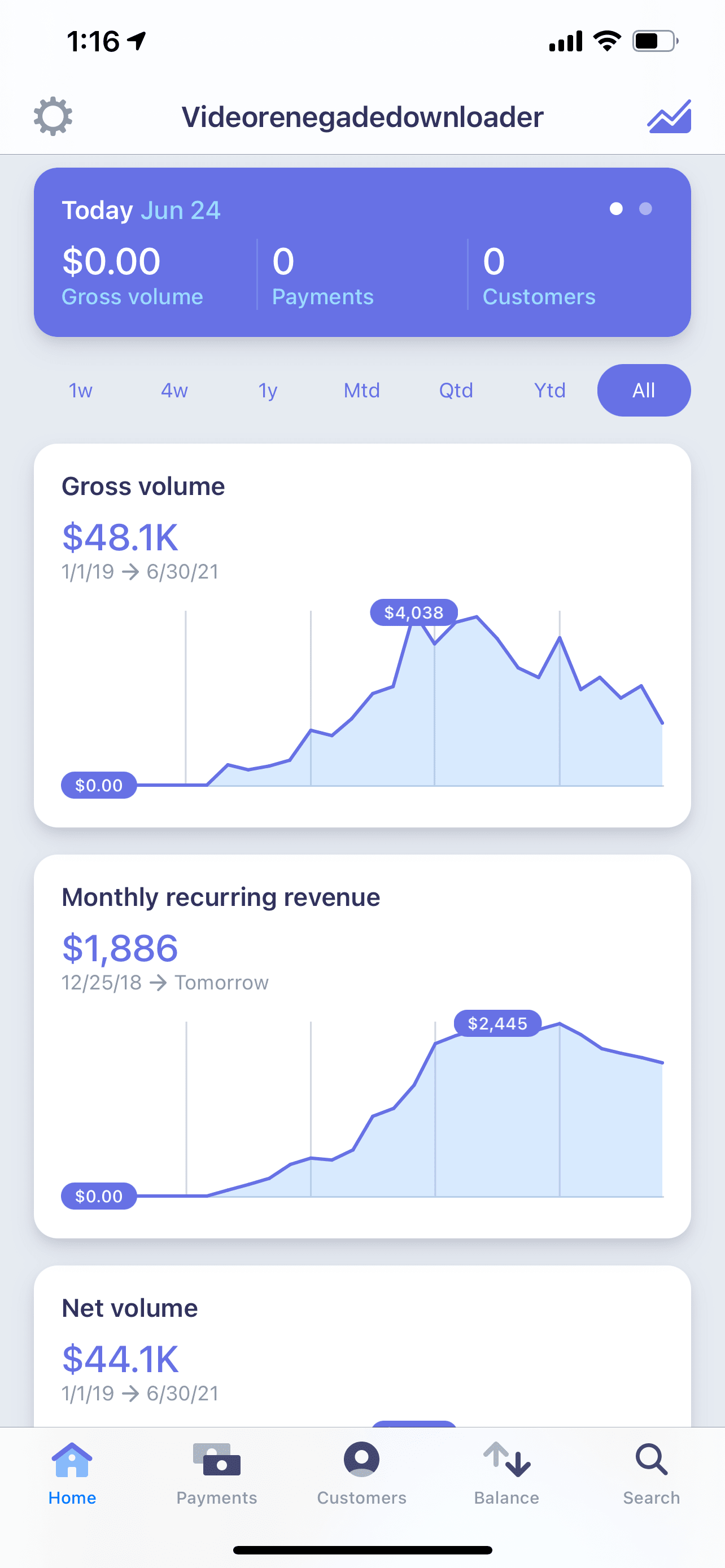Open the Gross volume chart card
The image size is (725, 1568).
[x=362, y=636]
